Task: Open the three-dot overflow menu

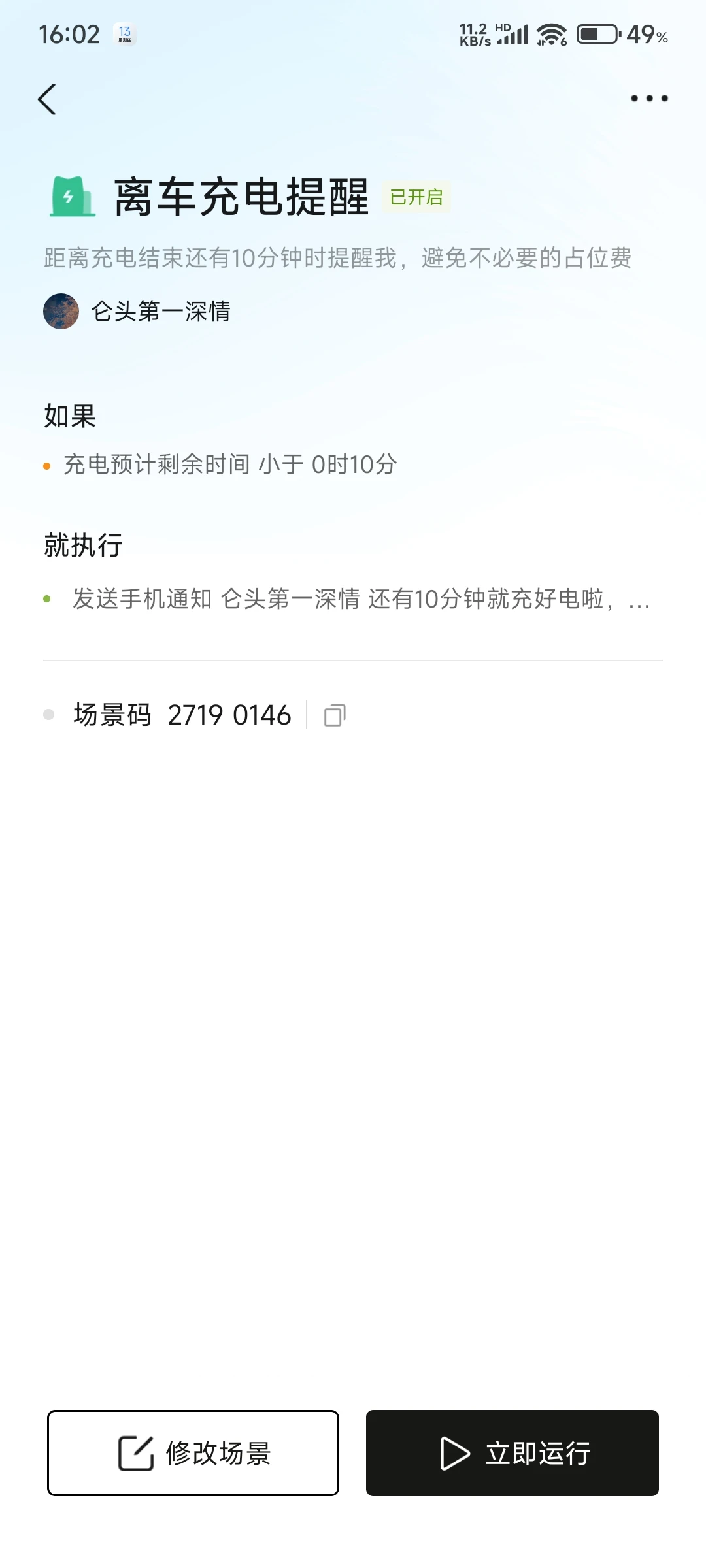Action: coord(649,99)
